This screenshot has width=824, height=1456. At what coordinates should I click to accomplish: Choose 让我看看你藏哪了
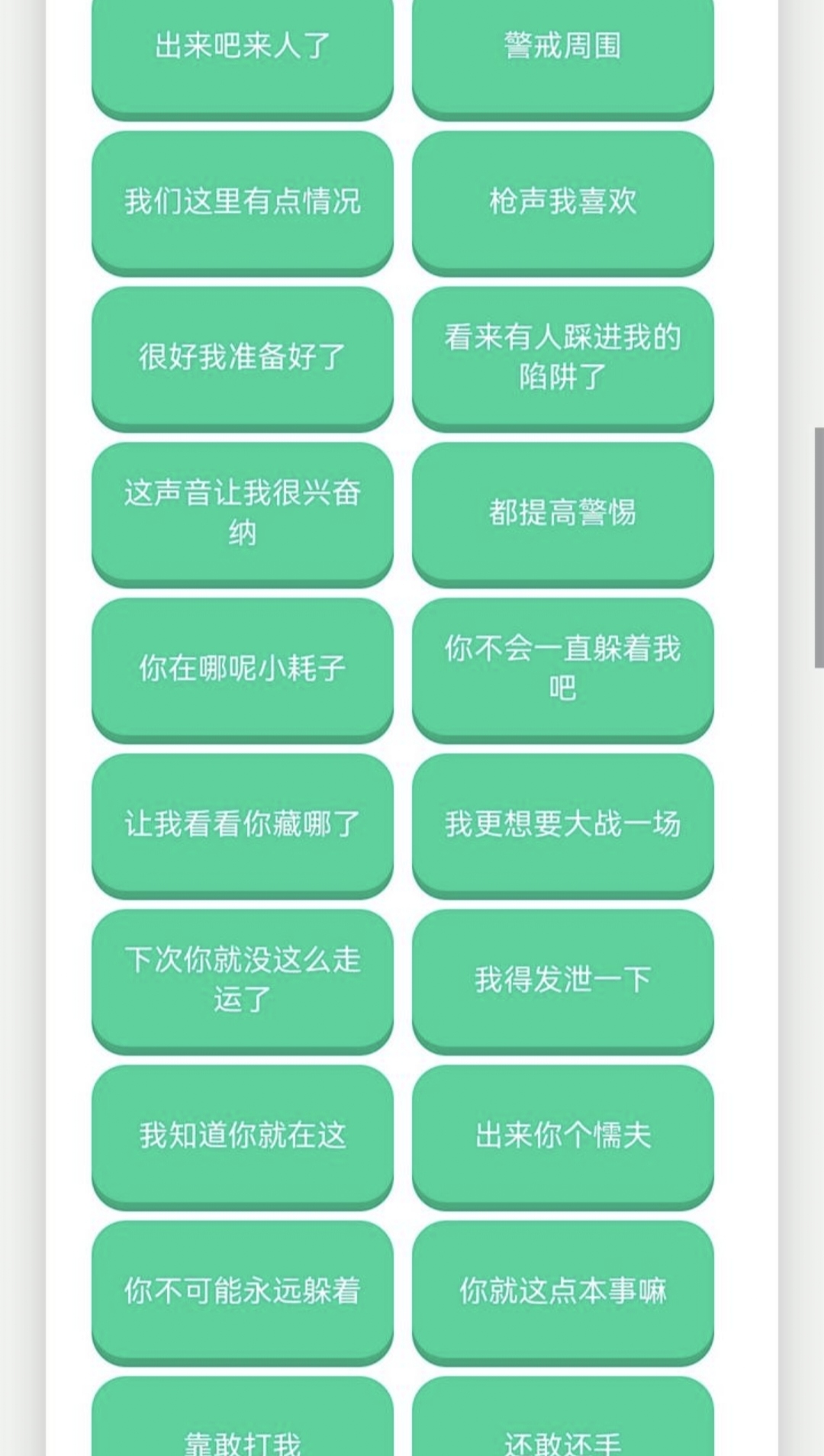(243, 824)
